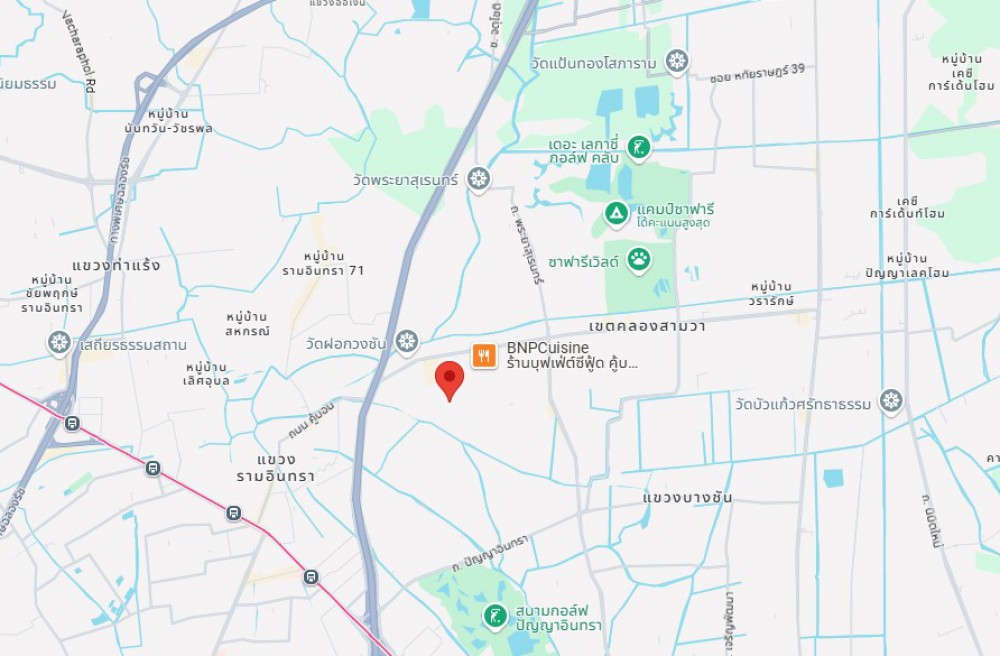Select the ซาฟารีเวิลด์ zoo marker
1000x656 pixels.
coord(638,261)
